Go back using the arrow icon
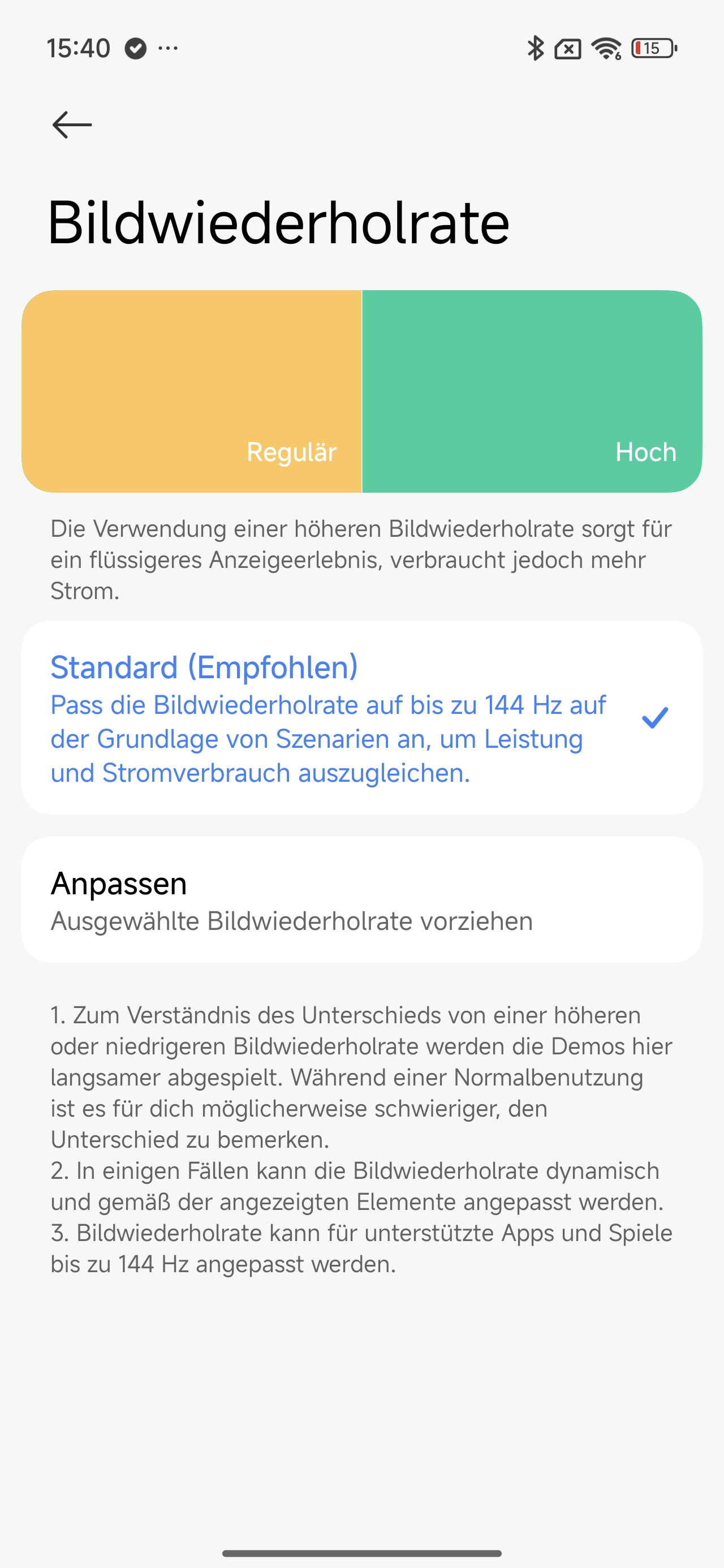Image resolution: width=724 pixels, height=1568 pixels. pos(72,125)
